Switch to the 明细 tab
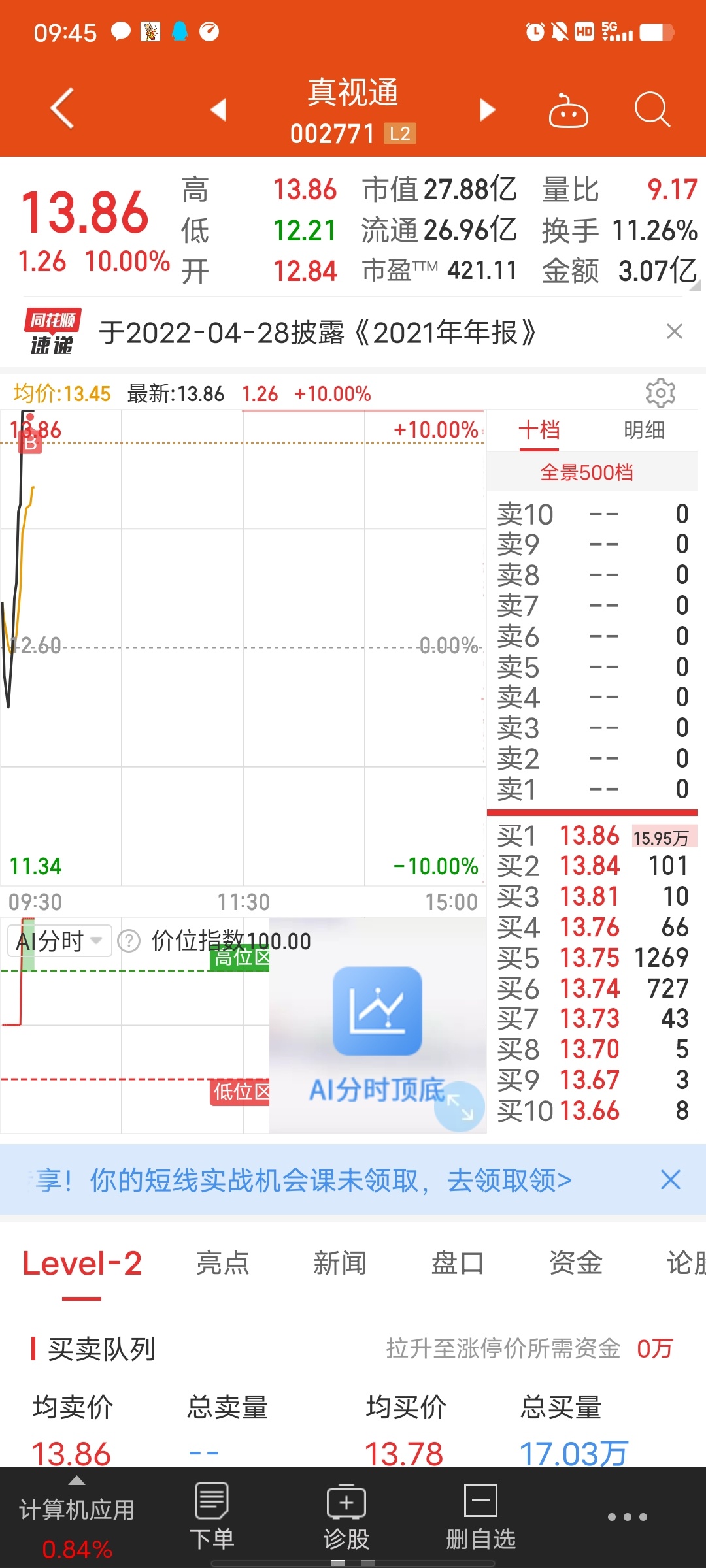This screenshot has height=1568, width=706. click(644, 430)
